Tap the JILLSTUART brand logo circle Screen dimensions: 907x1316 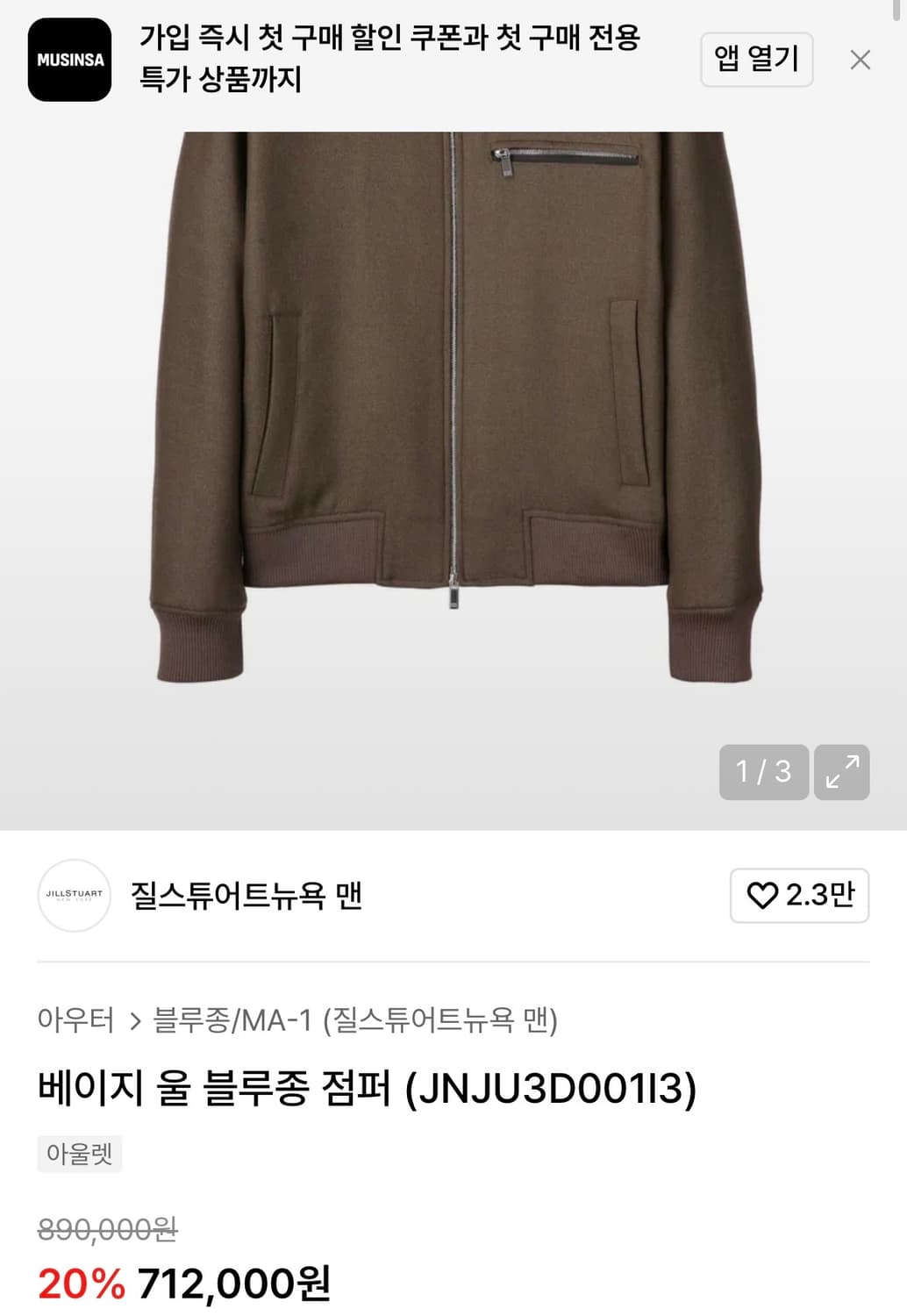(x=75, y=897)
